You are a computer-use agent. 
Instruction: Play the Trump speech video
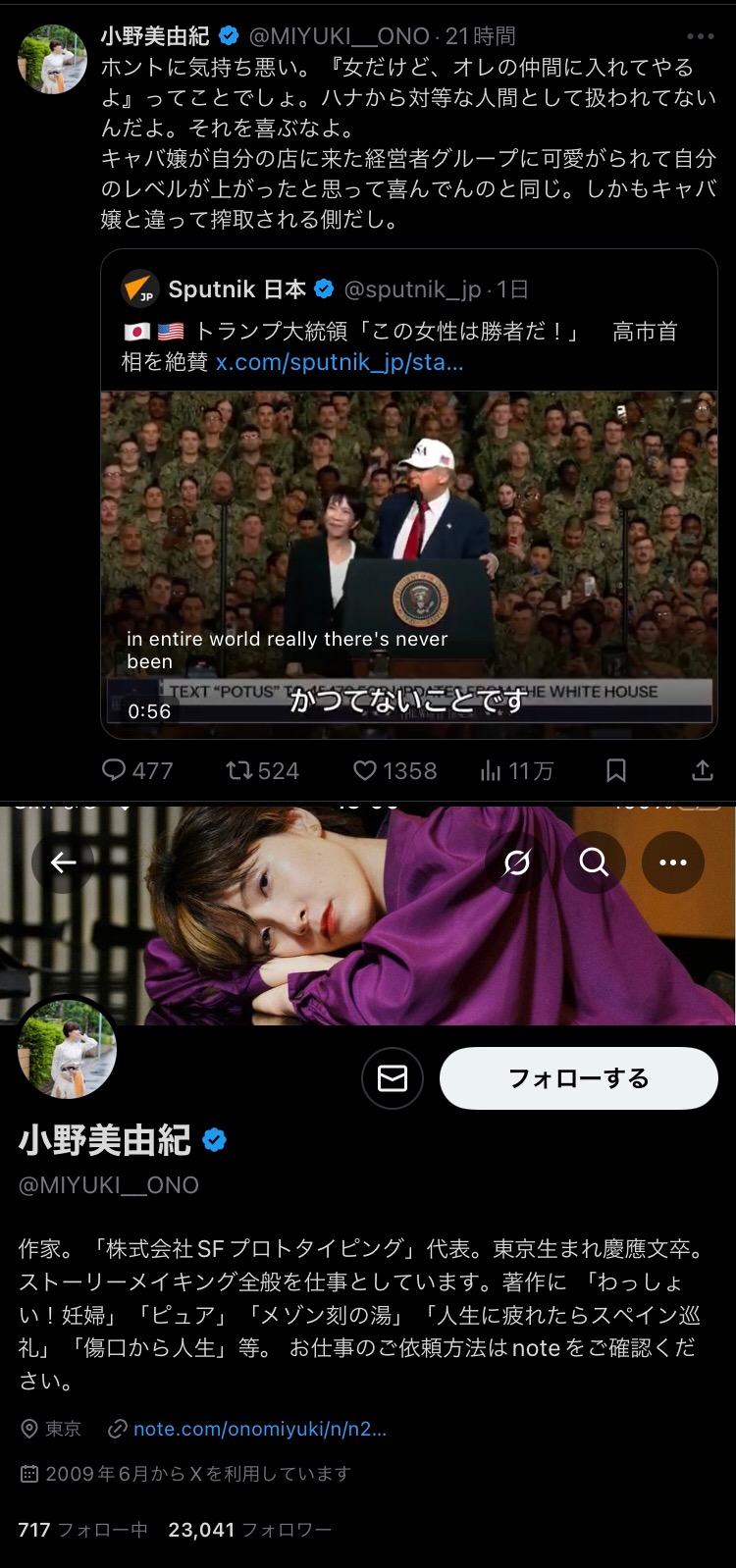(x=409, y=564)
